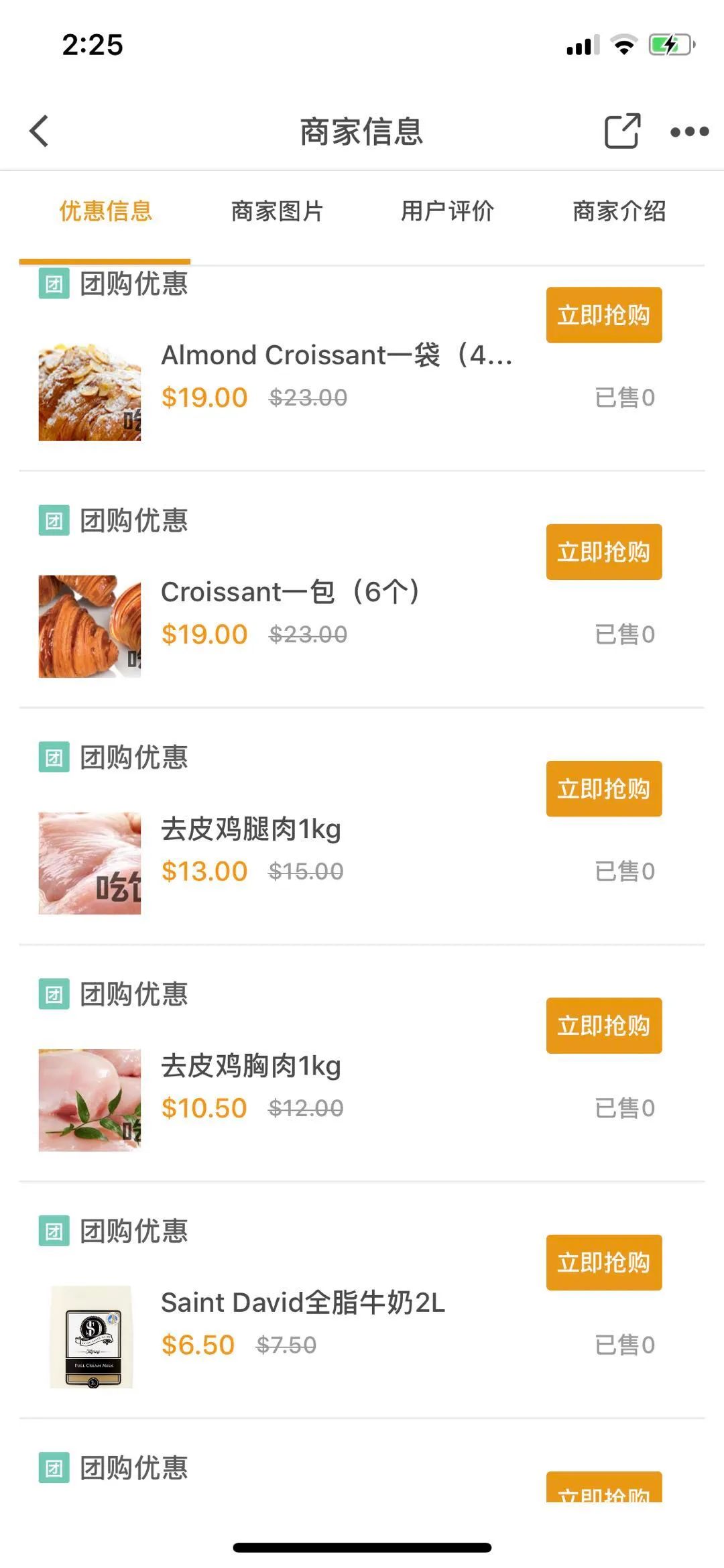724x1568 pixels.
Task: Go back from 商家信息 page
Action: (40, 131)
